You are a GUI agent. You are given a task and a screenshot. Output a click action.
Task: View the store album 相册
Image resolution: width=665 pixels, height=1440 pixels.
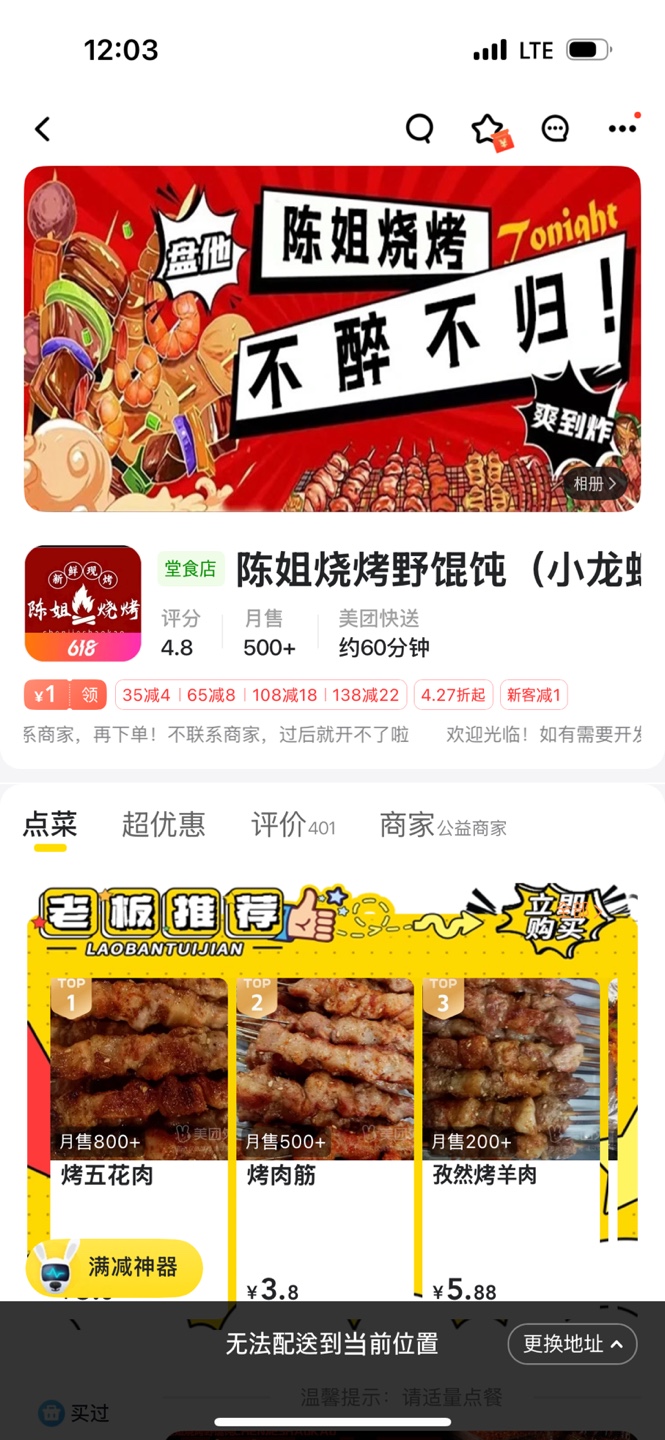click(x=595, y=484)
